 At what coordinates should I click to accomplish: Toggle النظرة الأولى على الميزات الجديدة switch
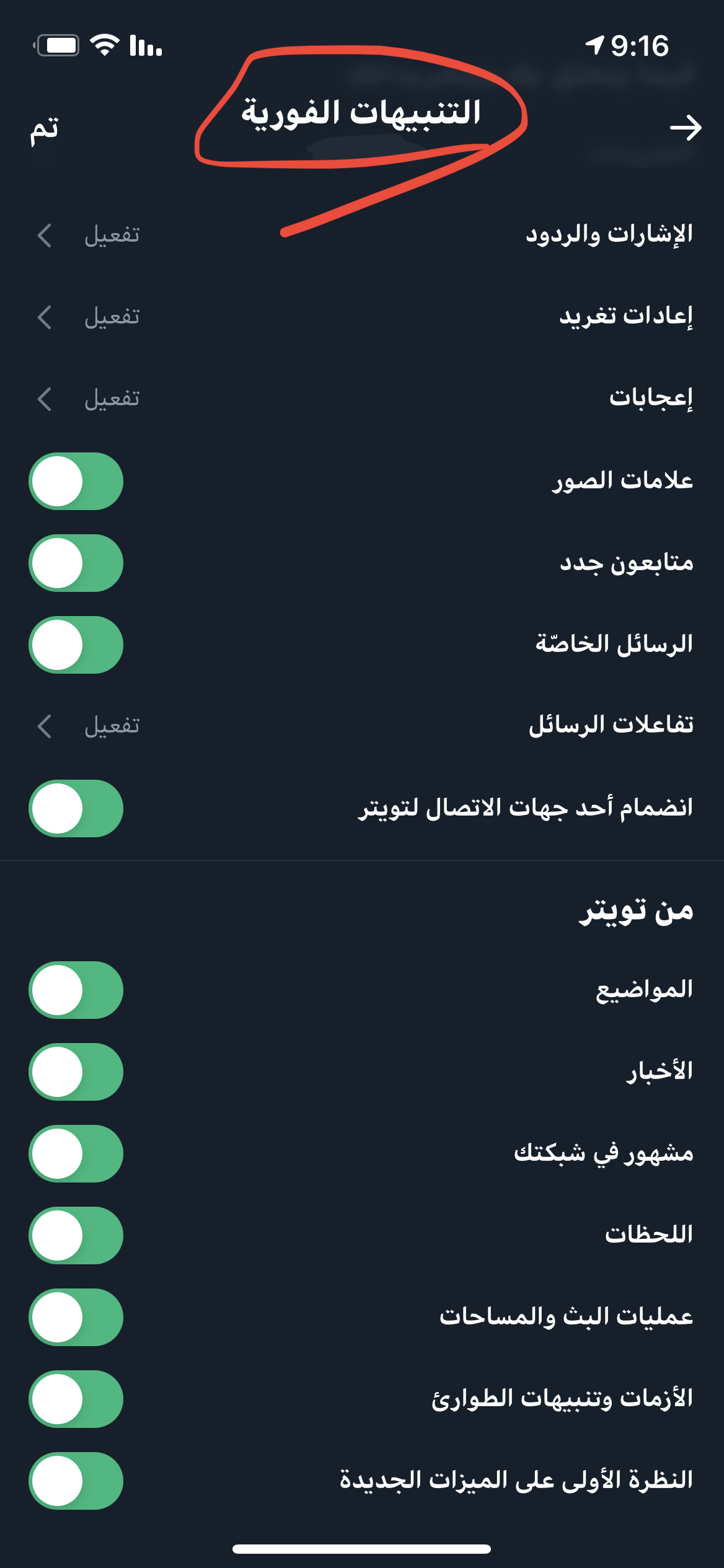point(76,1481)
